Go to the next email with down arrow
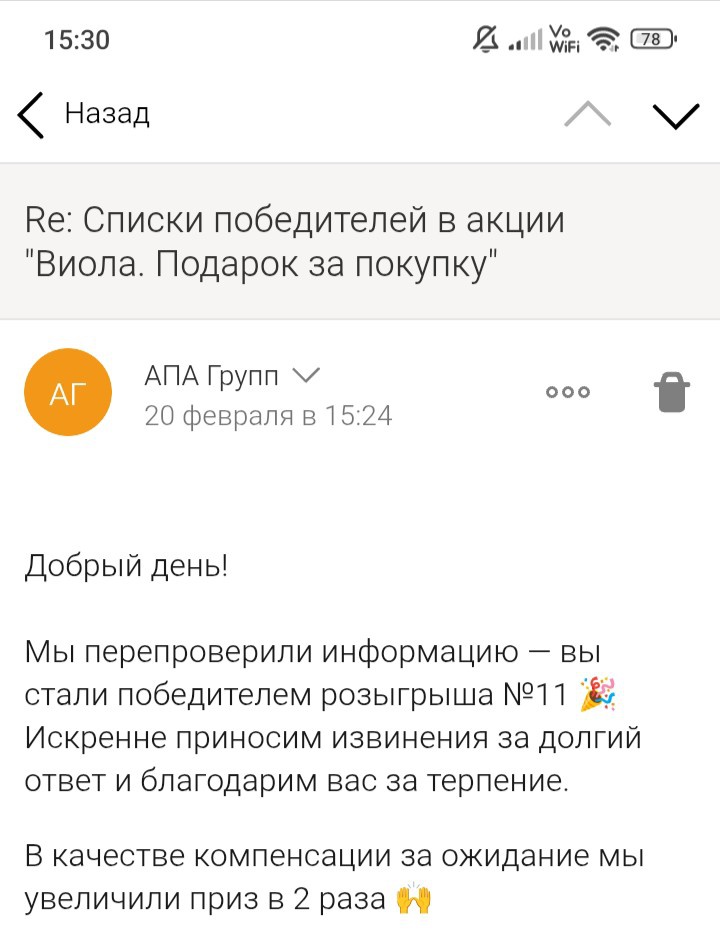 (676, 116)
